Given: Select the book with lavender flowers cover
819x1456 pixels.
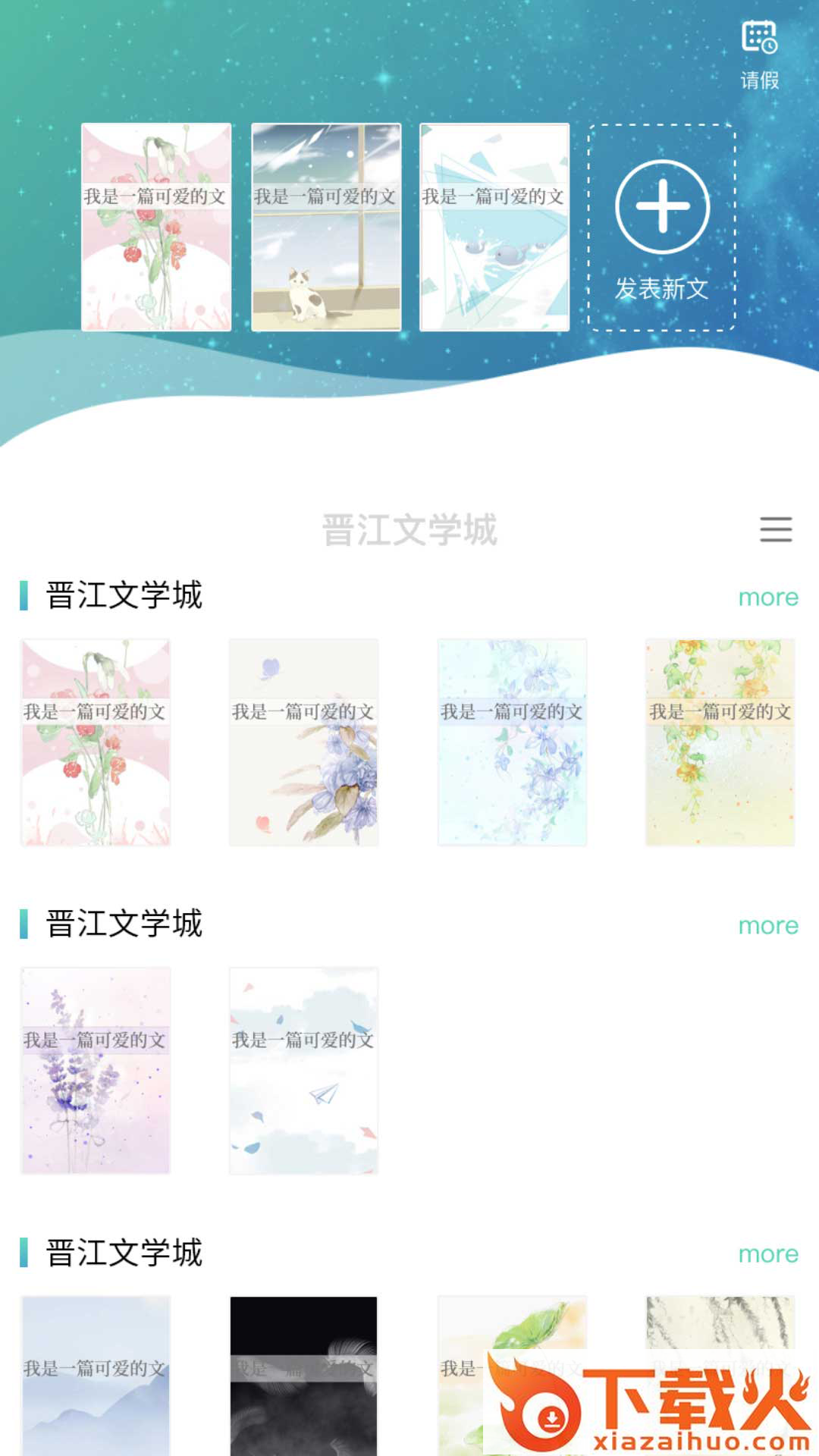Looking at the screenshot, I should click(x=96, y=1071).
